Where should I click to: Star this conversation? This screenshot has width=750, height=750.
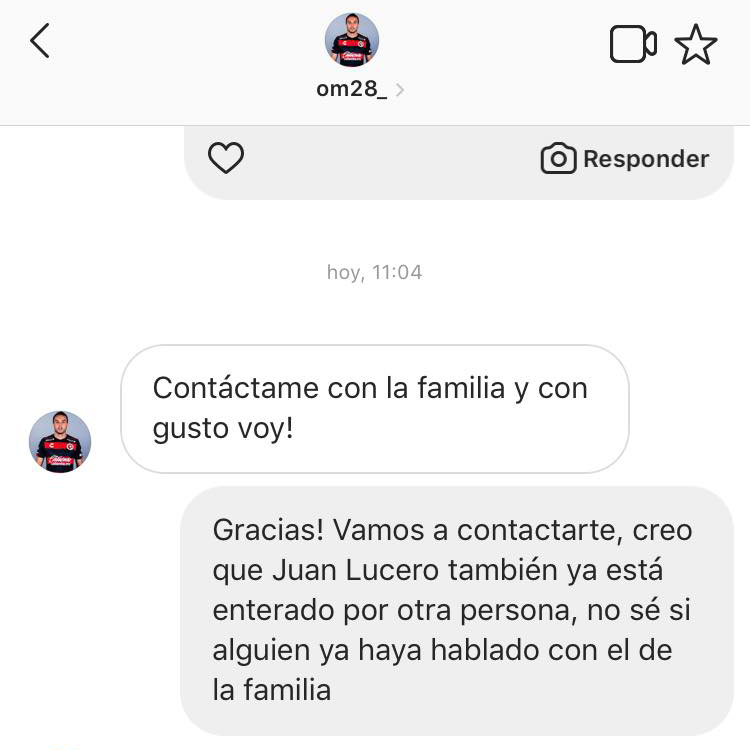pyautogui.click(x=696, y=45)
